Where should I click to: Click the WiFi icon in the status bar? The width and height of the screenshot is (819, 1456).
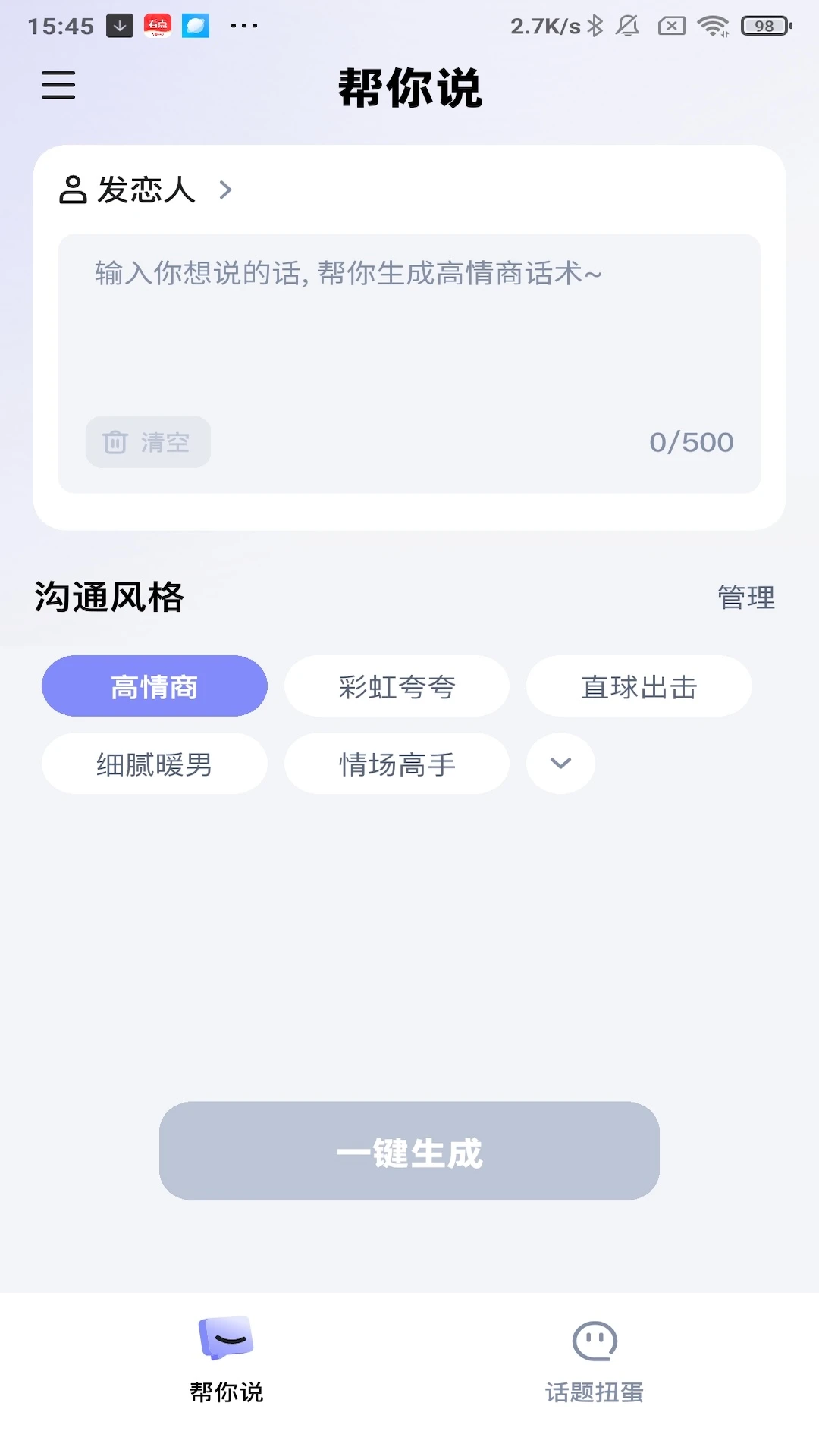tap(711, 24)
